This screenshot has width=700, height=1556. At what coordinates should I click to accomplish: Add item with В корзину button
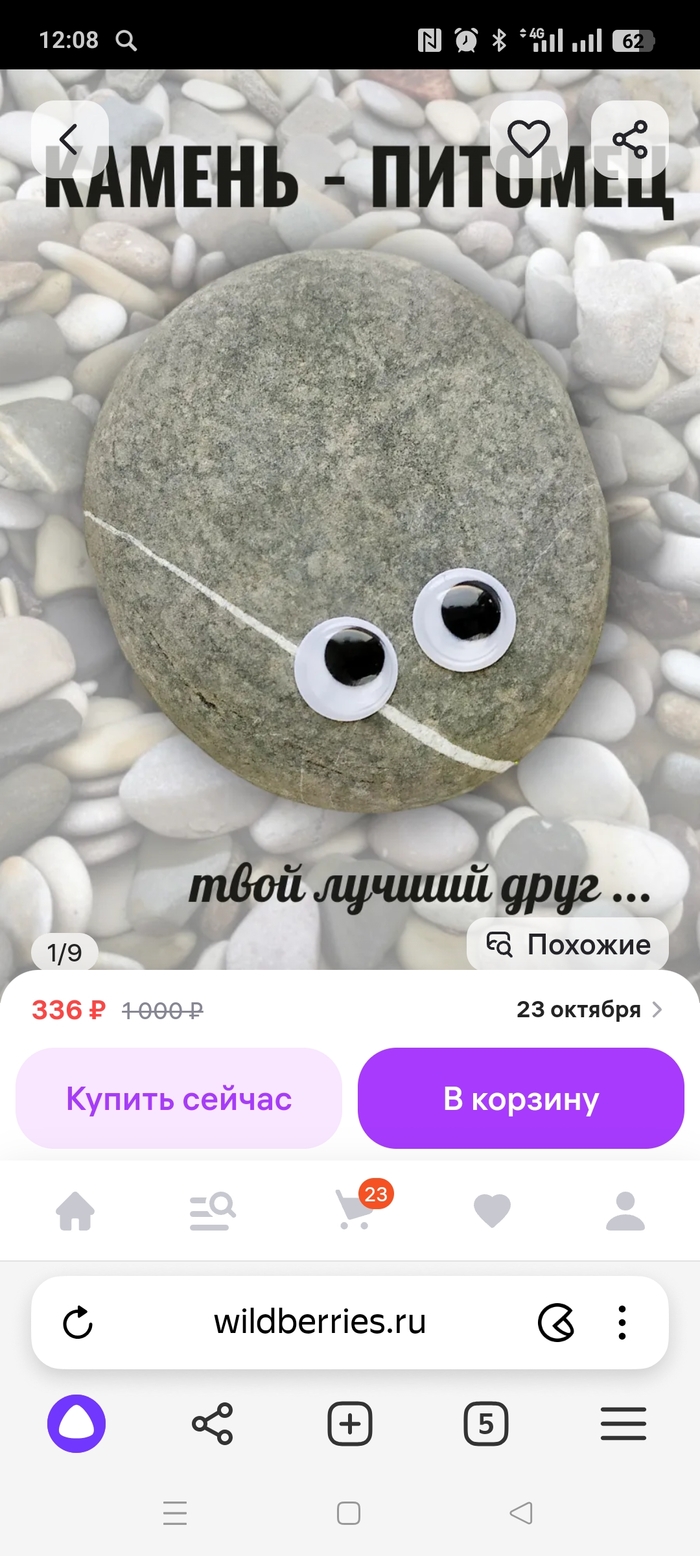(x=521, y=1099)
